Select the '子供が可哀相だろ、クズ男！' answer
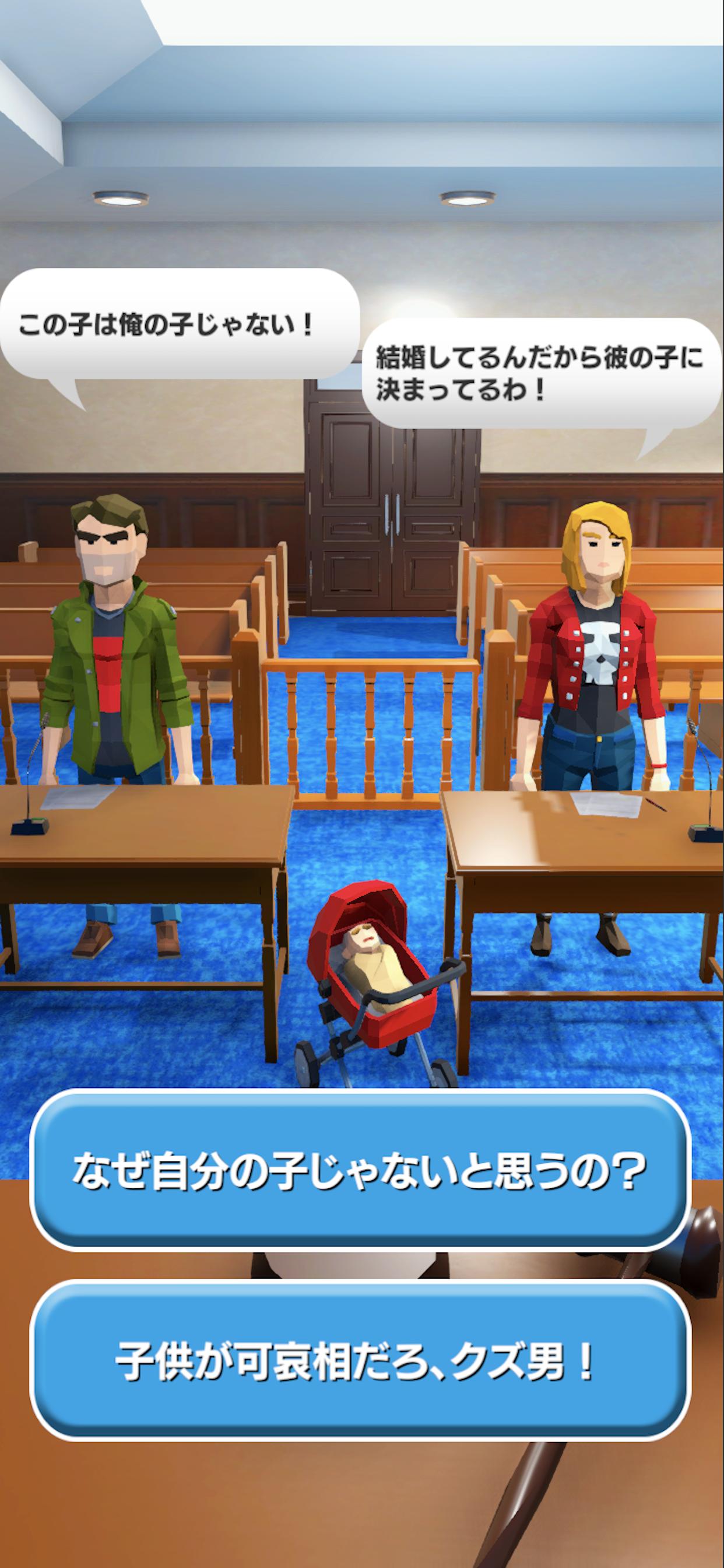 [360, 1361]
